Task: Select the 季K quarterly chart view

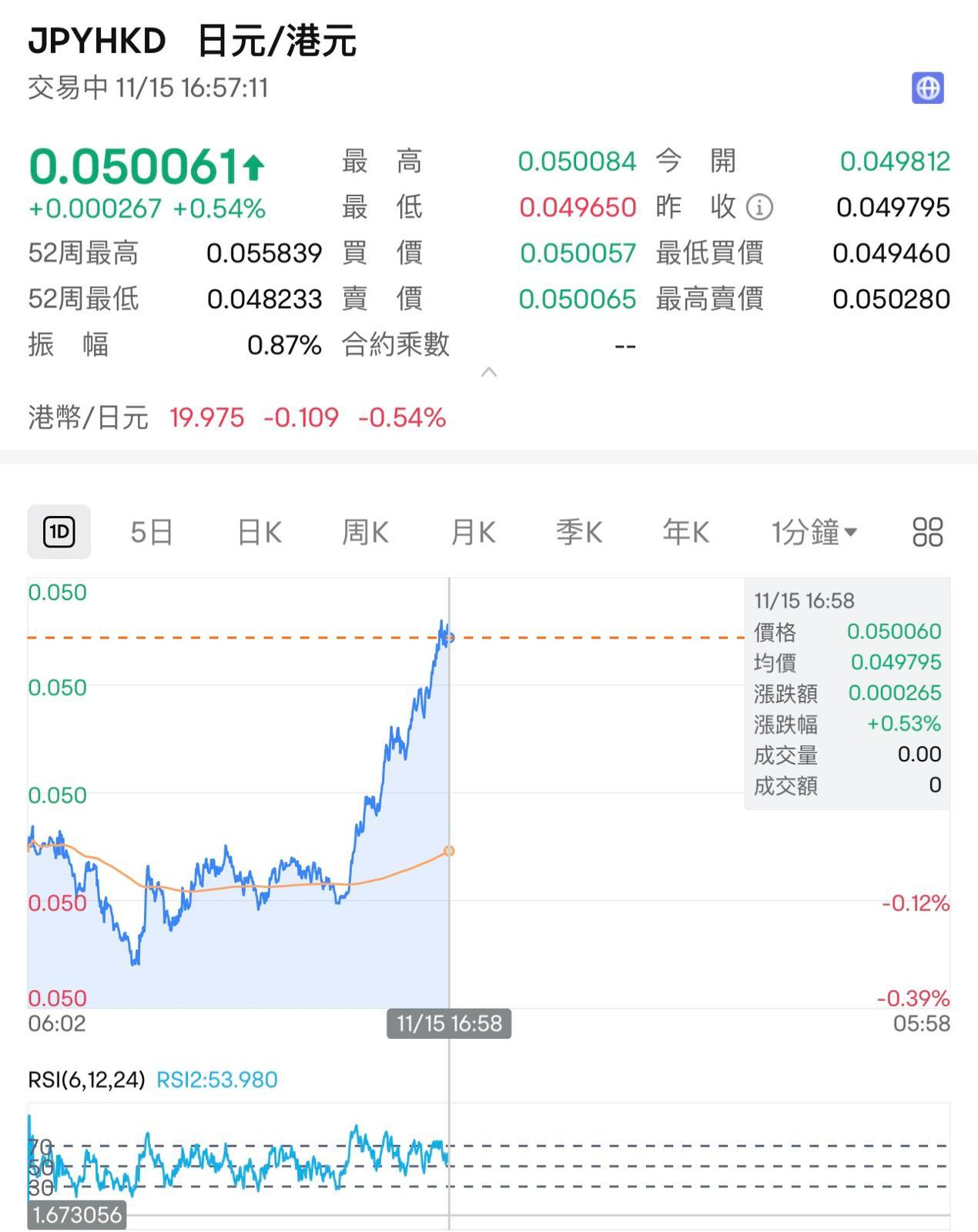Action: point(579,531)
